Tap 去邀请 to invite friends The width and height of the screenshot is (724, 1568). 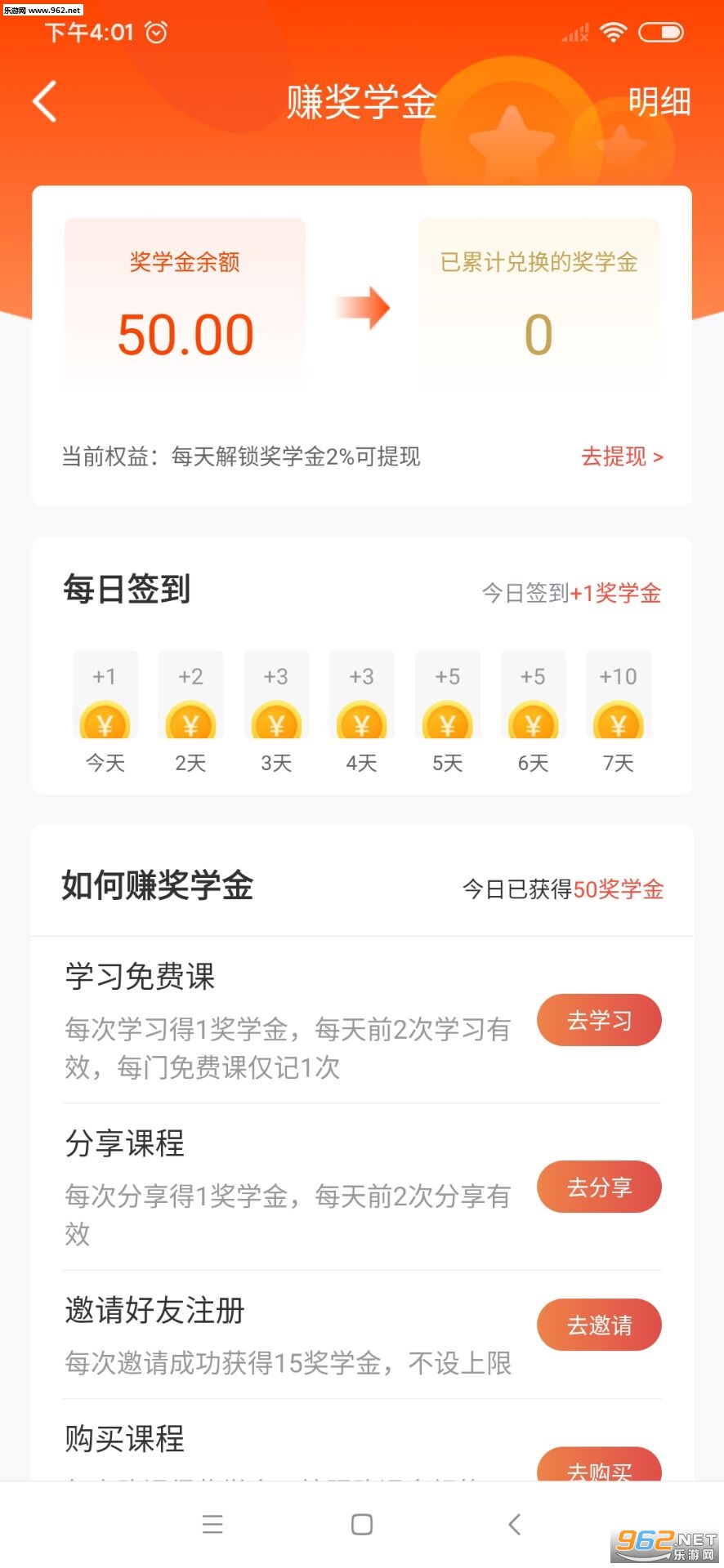(598, 1325)
